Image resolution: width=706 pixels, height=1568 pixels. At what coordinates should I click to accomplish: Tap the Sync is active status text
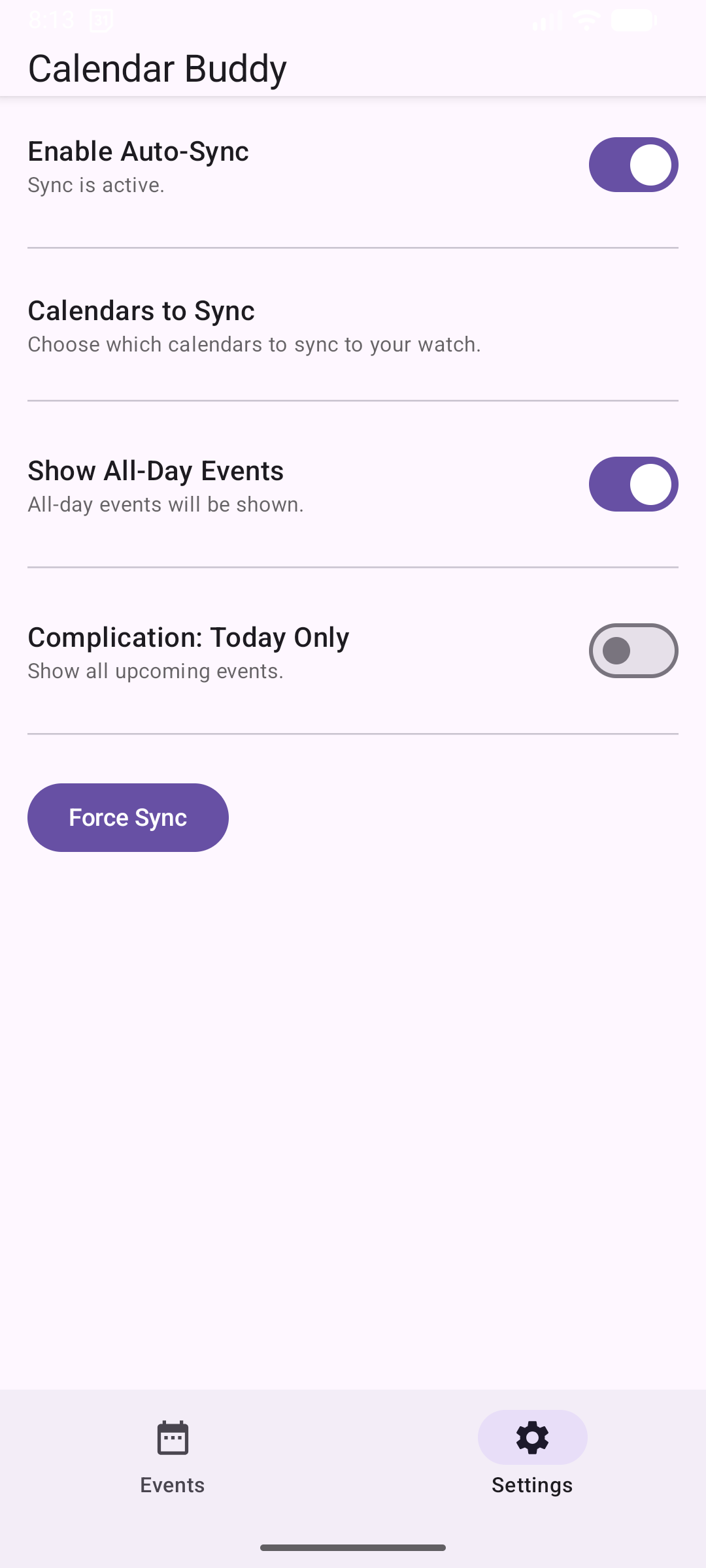(x=96, y=185)
